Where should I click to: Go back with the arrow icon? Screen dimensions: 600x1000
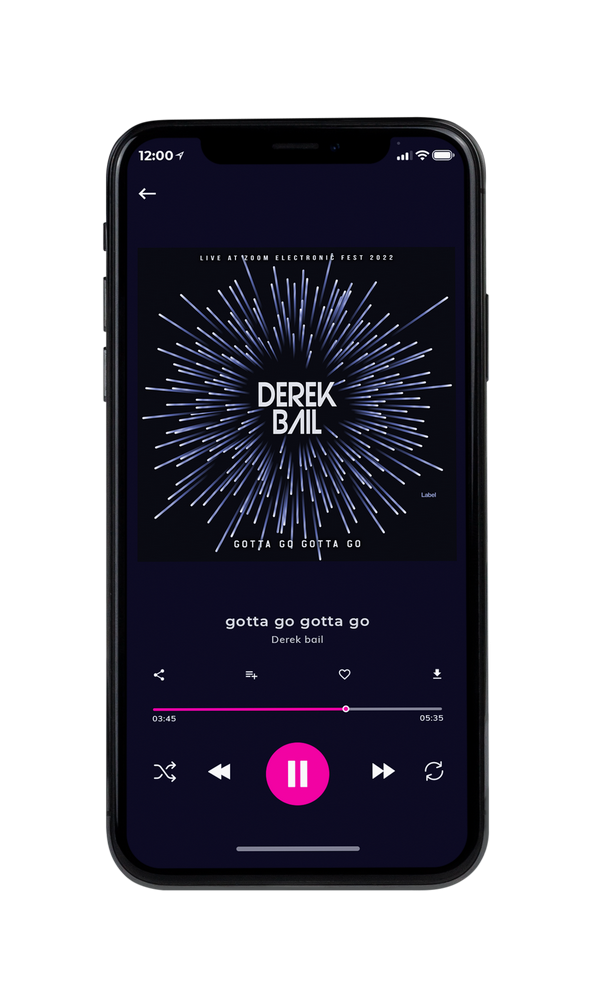pyautogui.click(x=147, y=193)
